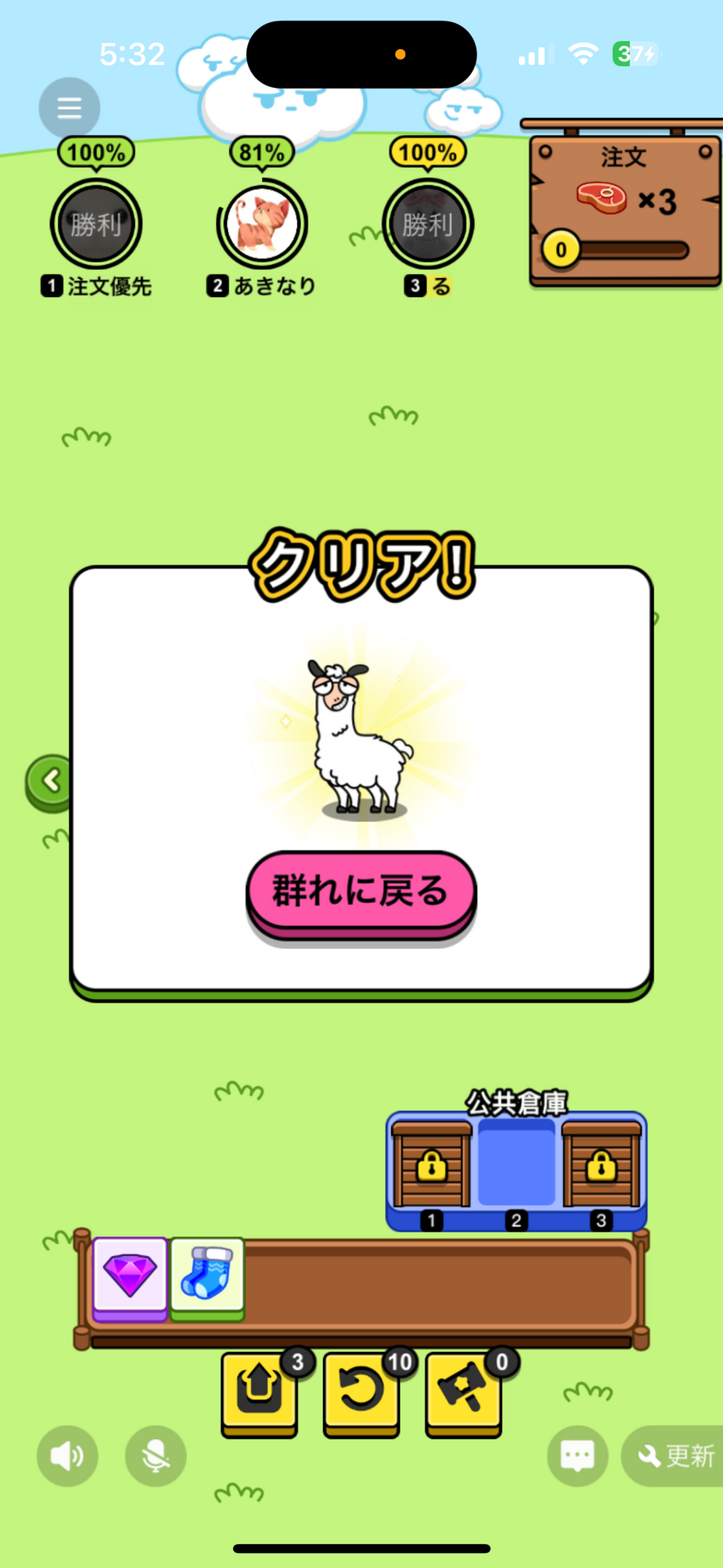Screen dimensions: 723x1568
Task: Tap the 更新 button
Action: (x=676, y=1456)
